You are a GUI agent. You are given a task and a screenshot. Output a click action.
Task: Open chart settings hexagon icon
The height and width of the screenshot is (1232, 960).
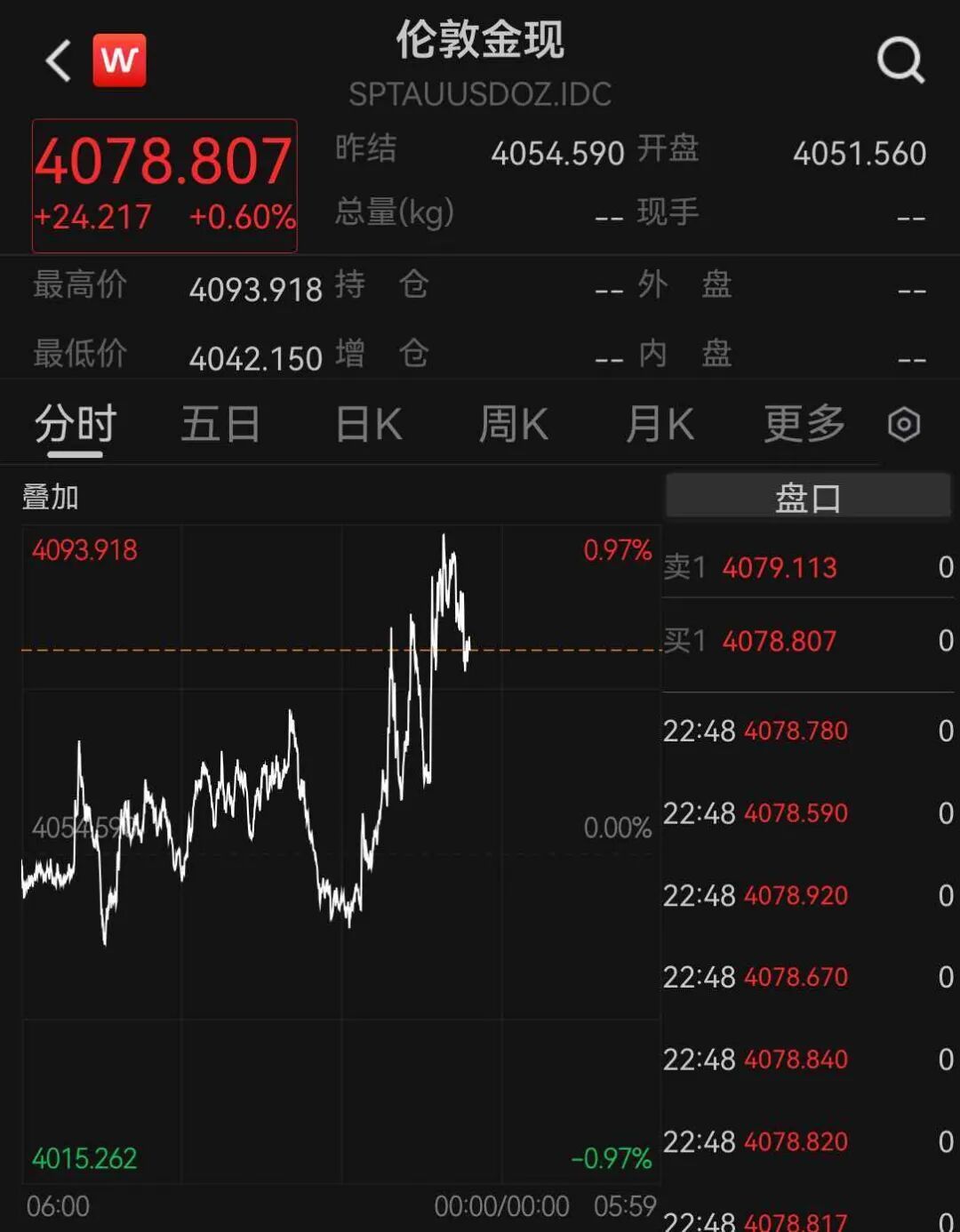[904, 425]
